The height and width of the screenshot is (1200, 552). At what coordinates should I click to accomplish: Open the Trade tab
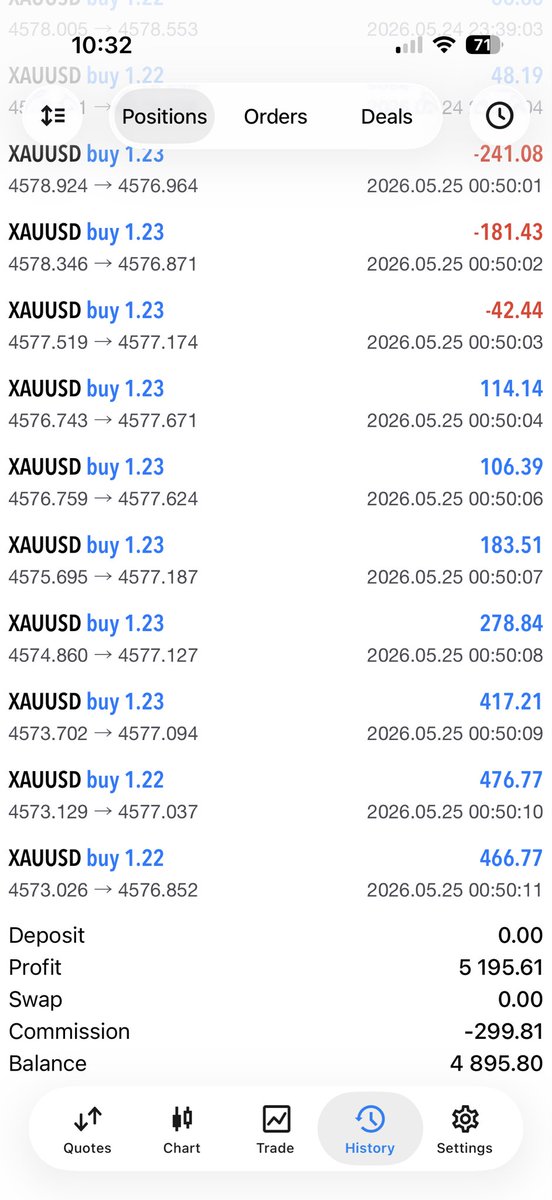[275, 1129]
